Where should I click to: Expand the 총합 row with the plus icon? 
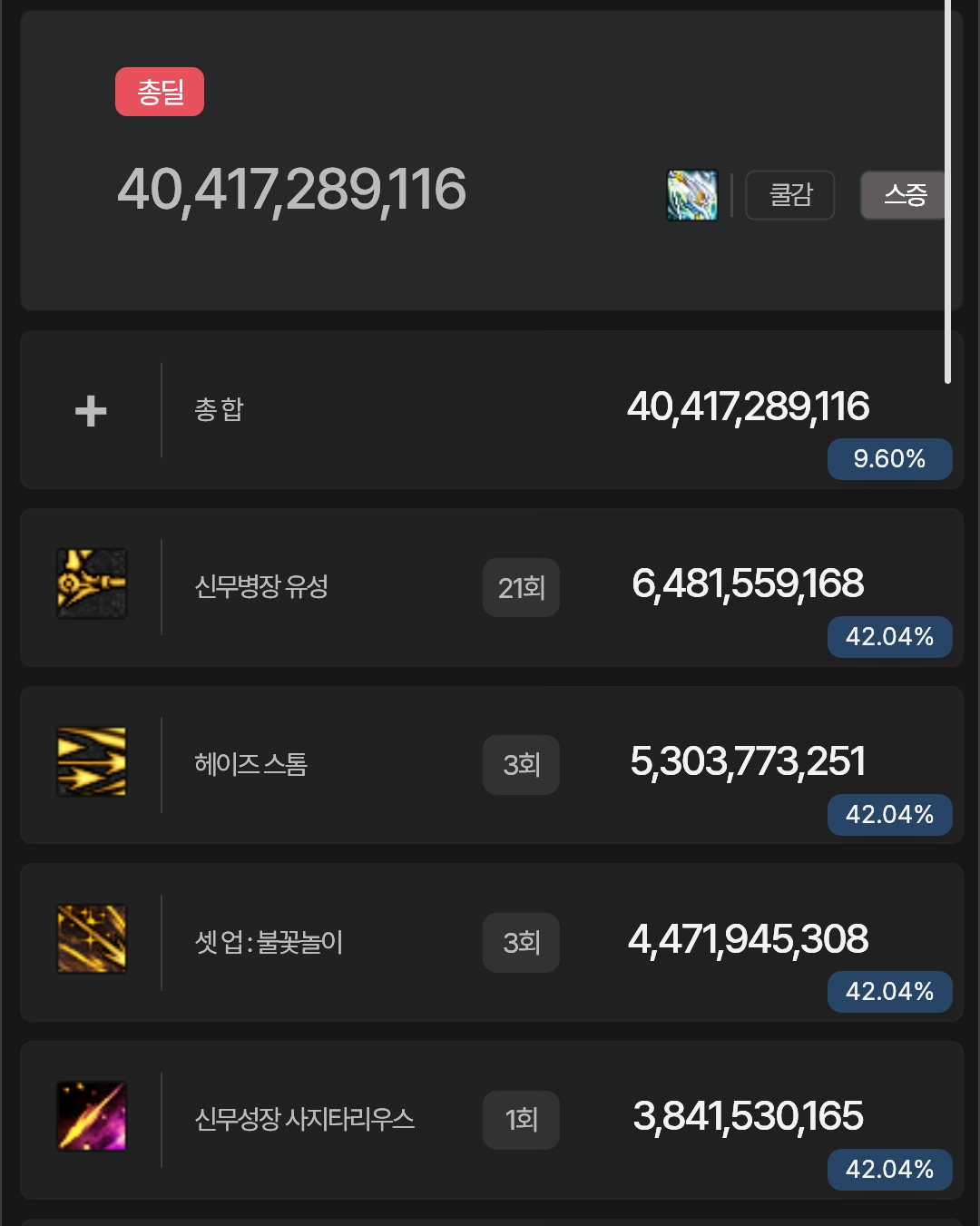(91, 411)
